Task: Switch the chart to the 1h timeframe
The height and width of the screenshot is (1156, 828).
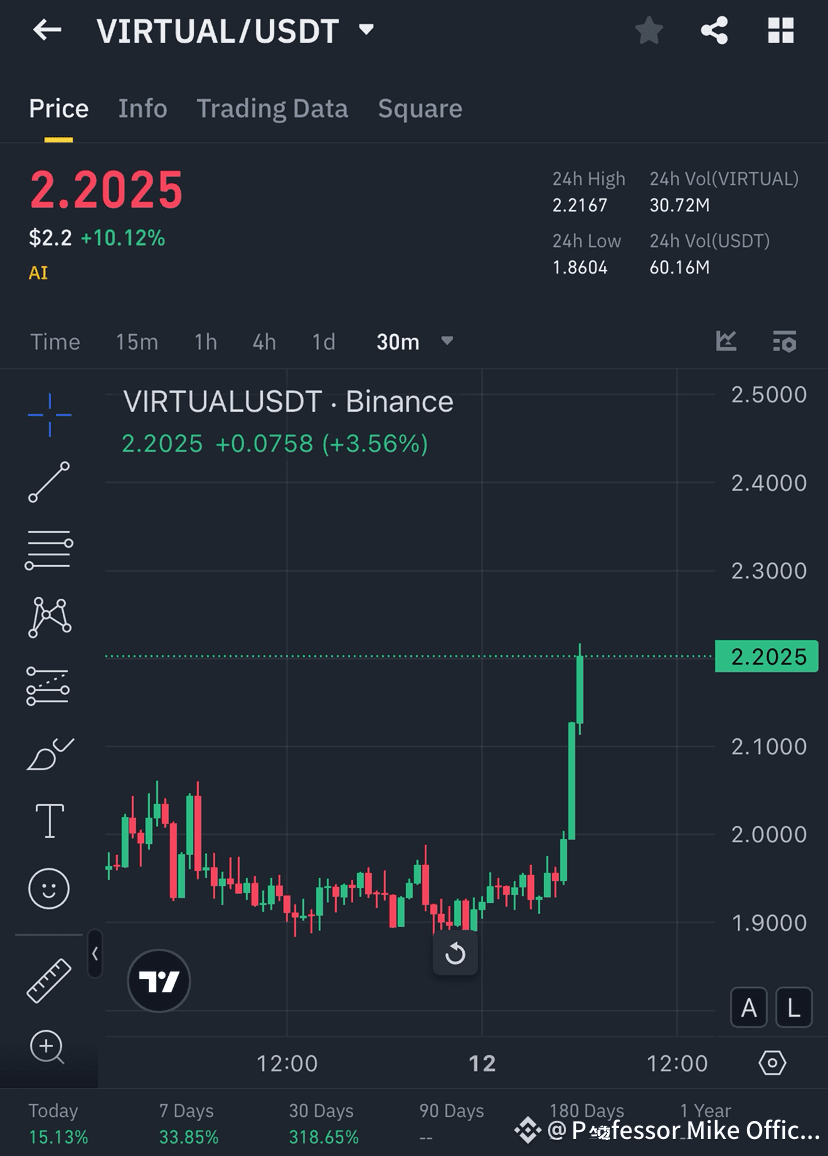Action: tap(205, 341)
